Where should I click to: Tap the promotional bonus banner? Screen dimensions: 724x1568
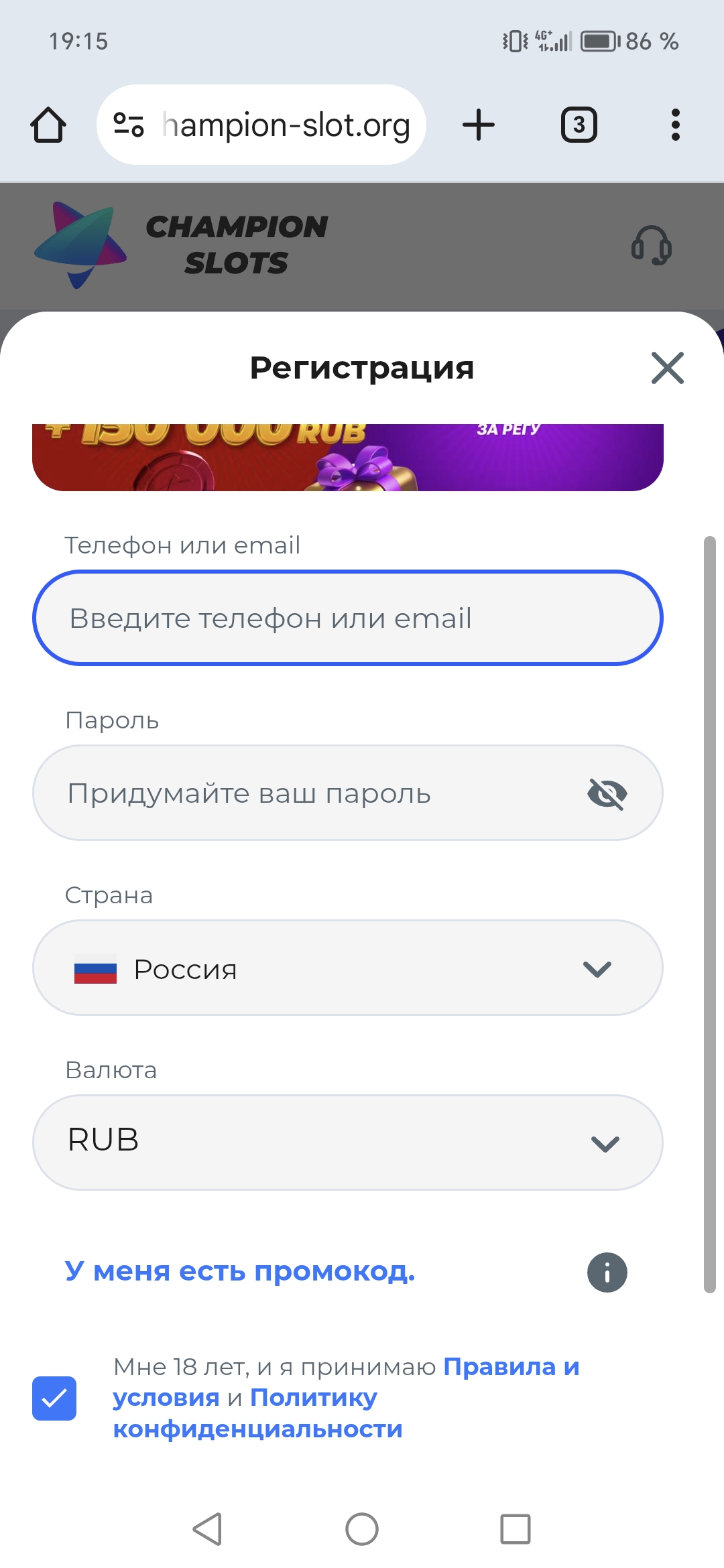[347, 457]
